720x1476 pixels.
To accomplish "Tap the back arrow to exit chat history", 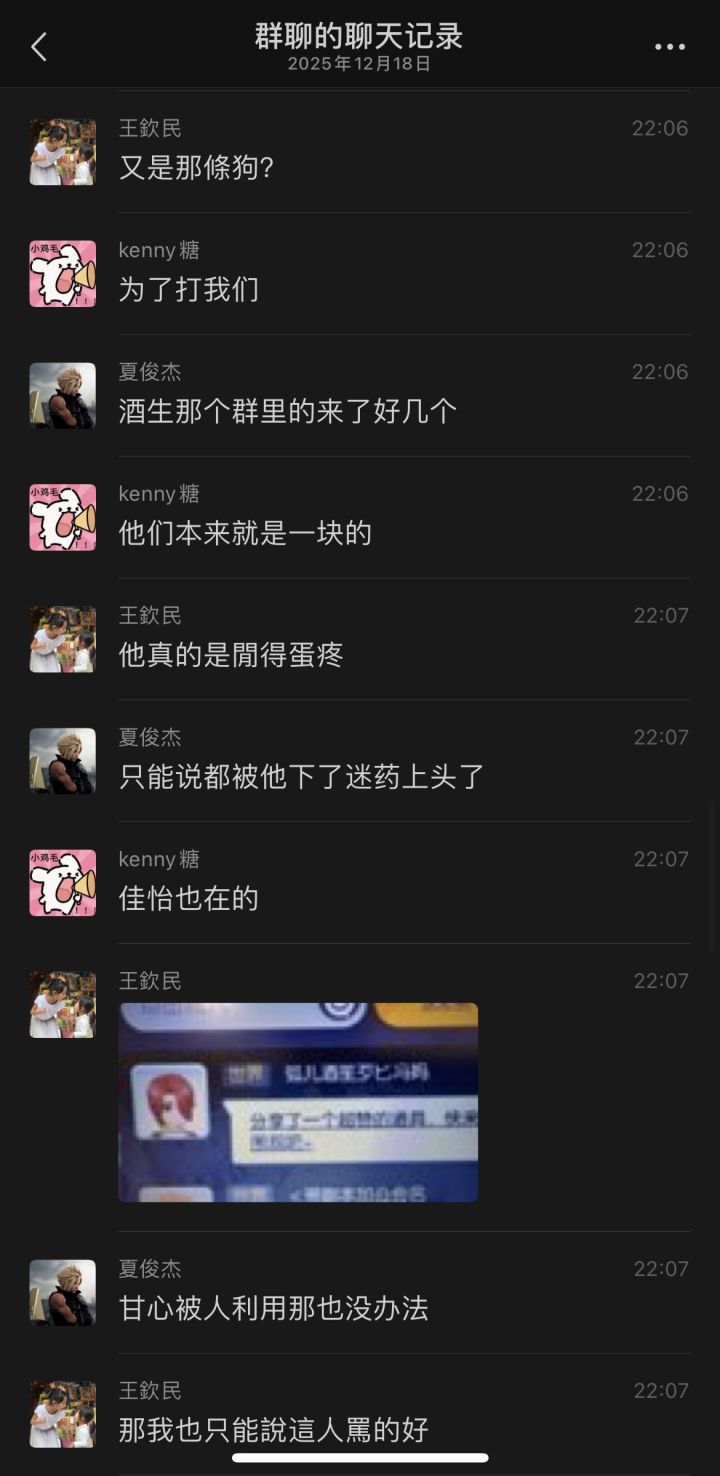I will [38, 46].
